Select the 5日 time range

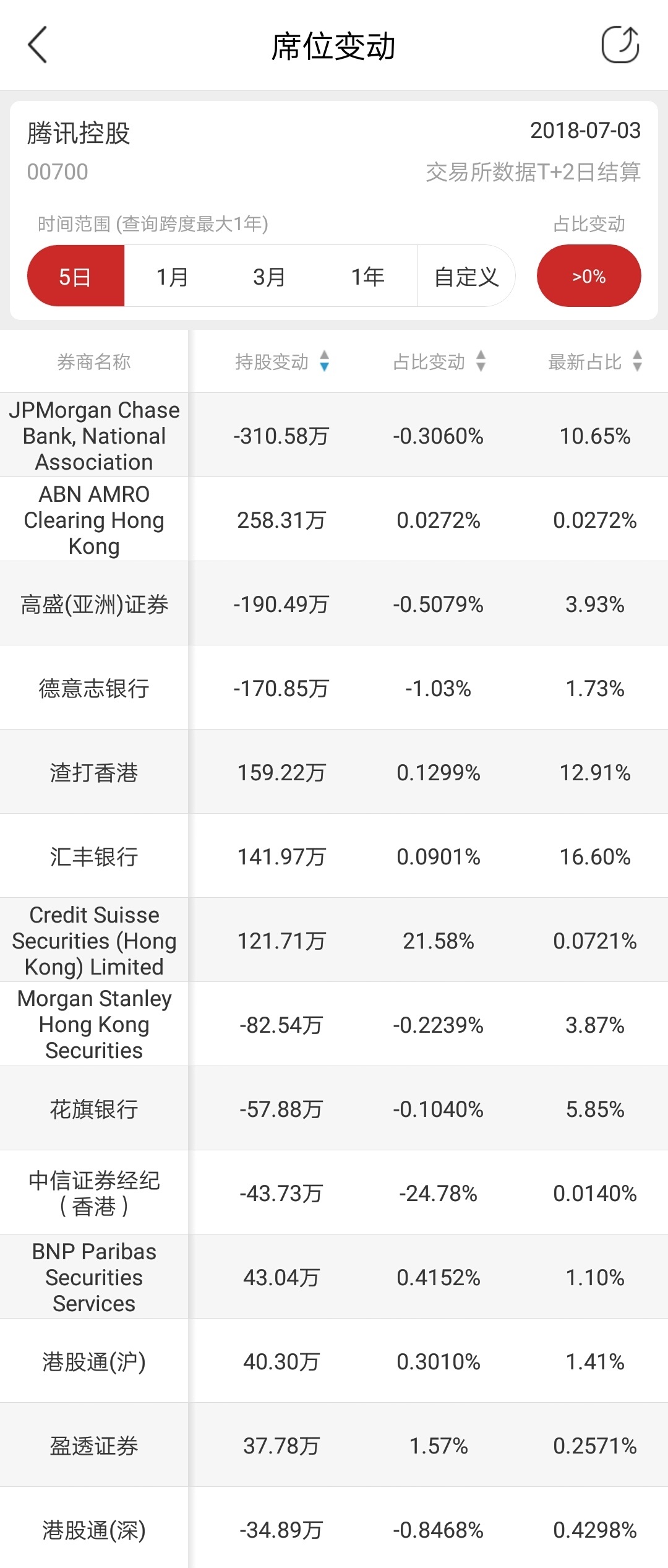[75, 276]
